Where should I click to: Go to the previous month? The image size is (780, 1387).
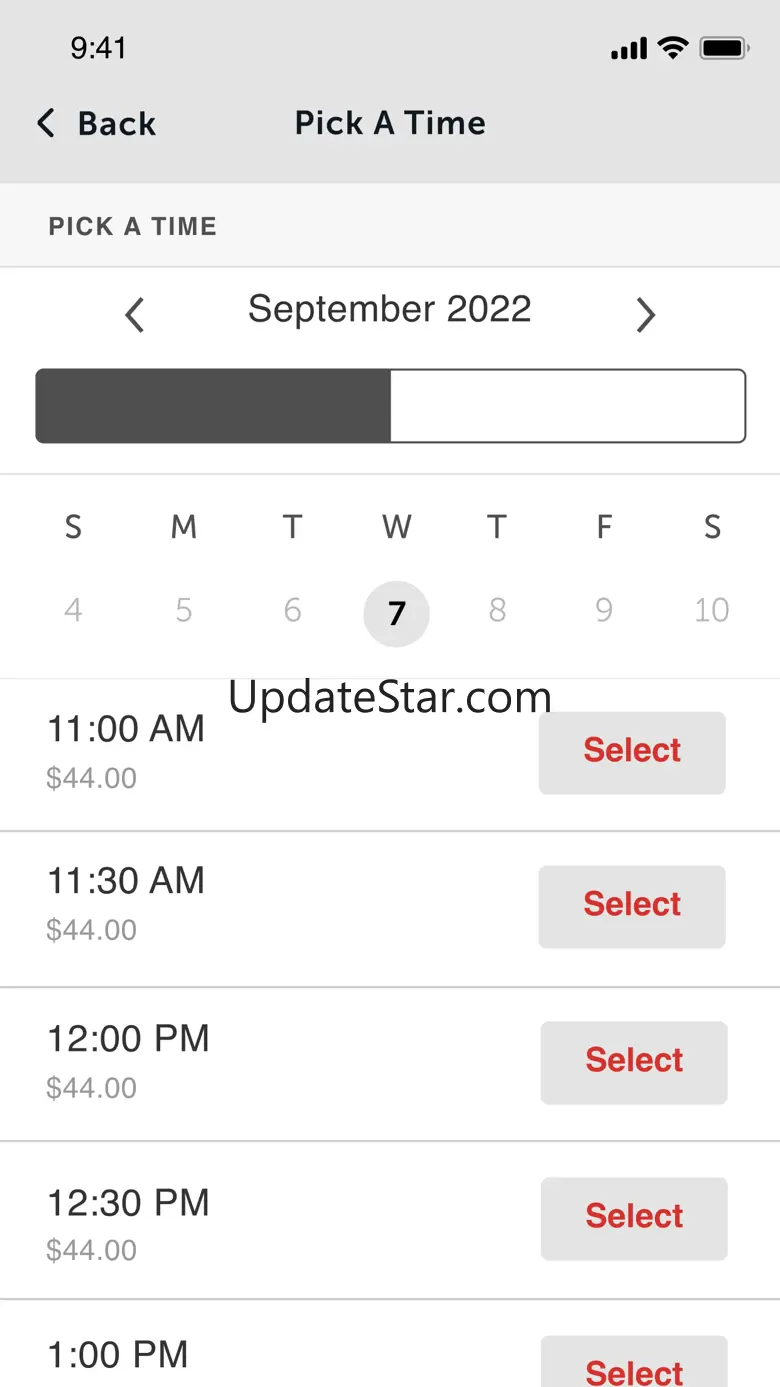coord(135,316)
